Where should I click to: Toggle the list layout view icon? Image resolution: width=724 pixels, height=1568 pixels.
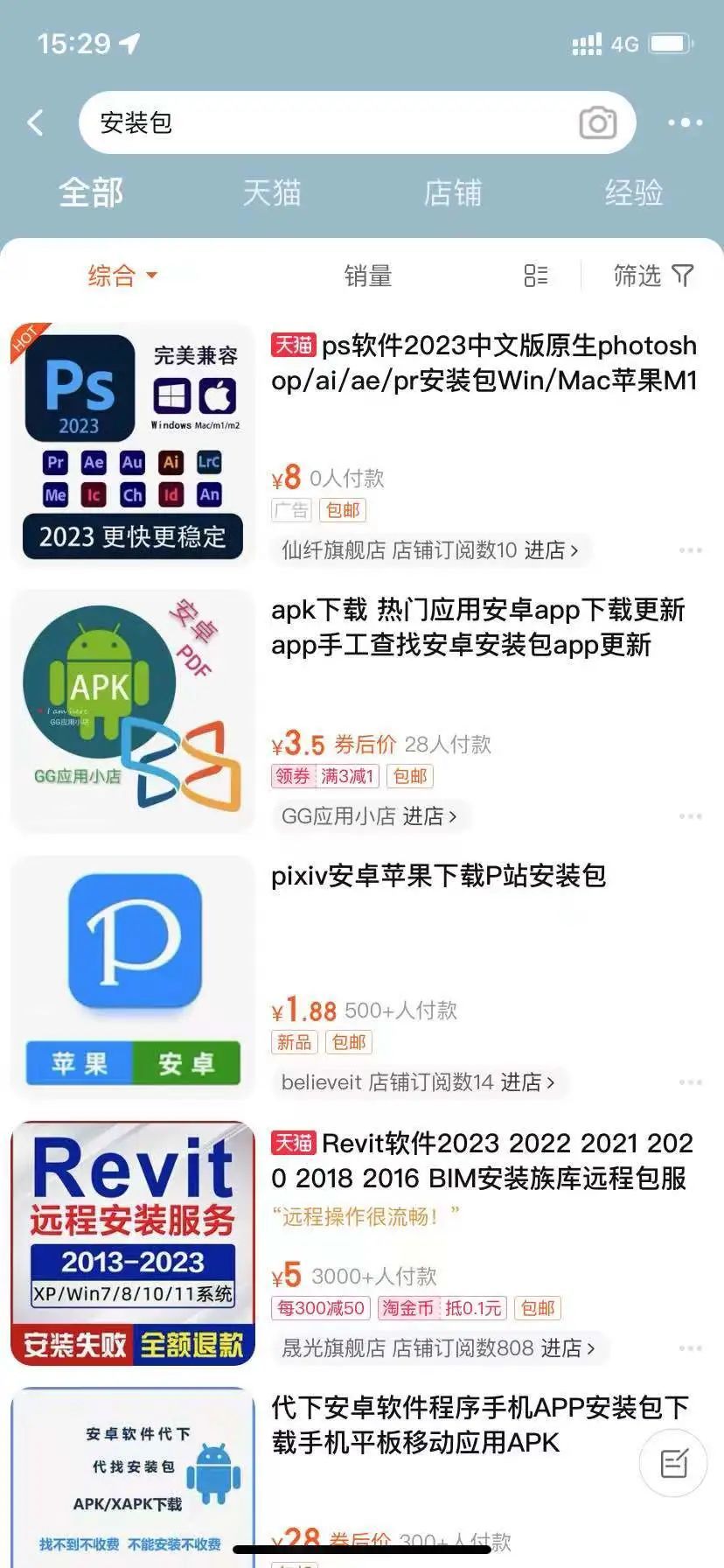[536, 276]
